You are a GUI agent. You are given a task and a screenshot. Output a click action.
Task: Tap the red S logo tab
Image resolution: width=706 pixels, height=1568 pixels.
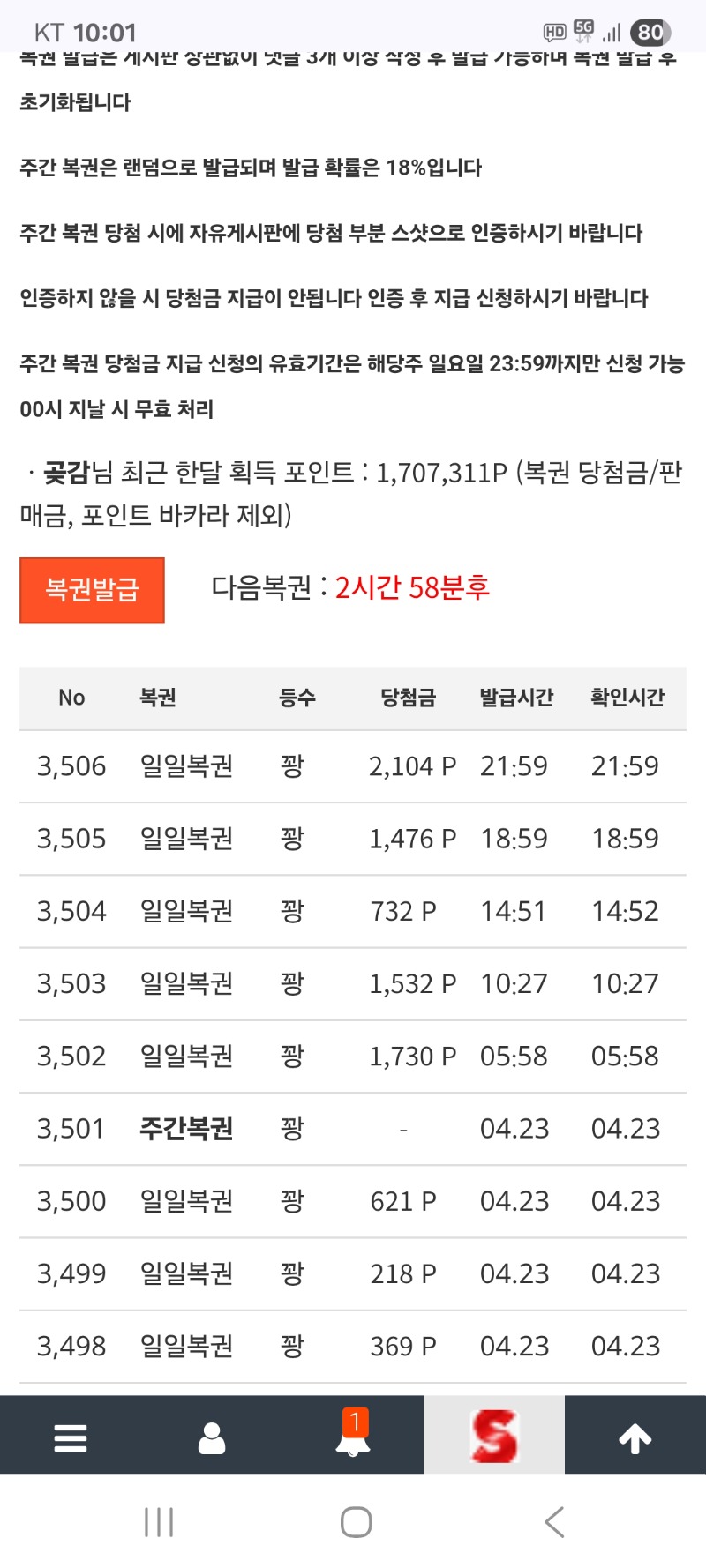pos(494,1436)
